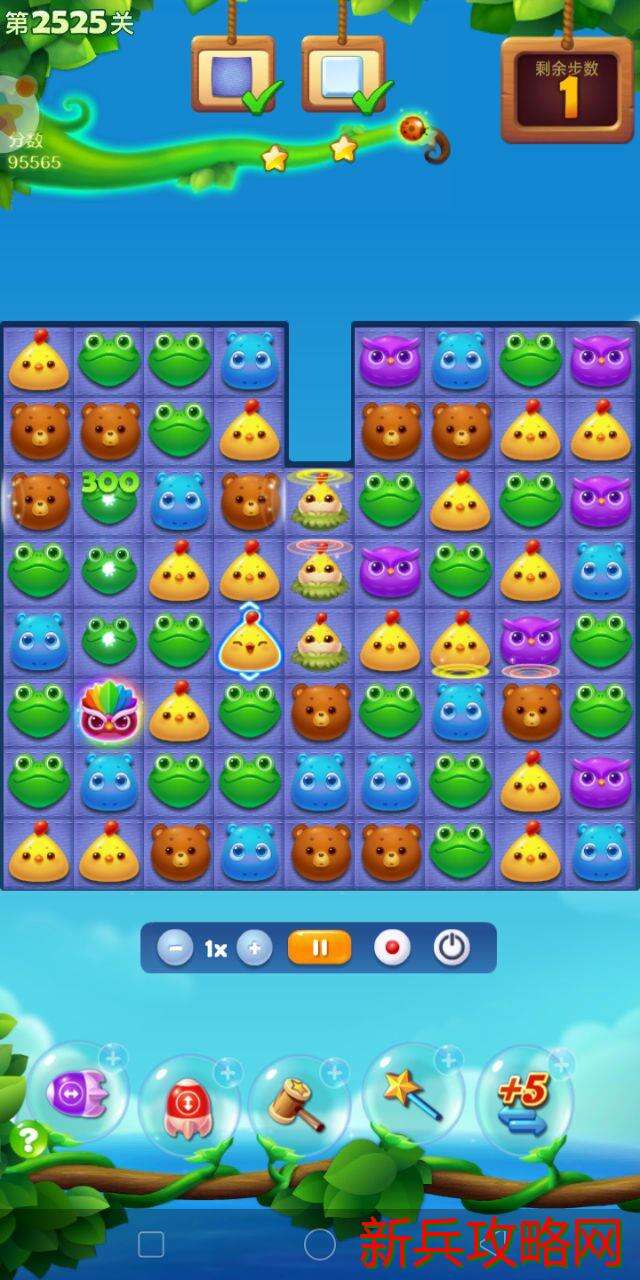The image size is (640, 1280).
Task: Add five extra moves booster
Action: click(x=524, y=1100)
